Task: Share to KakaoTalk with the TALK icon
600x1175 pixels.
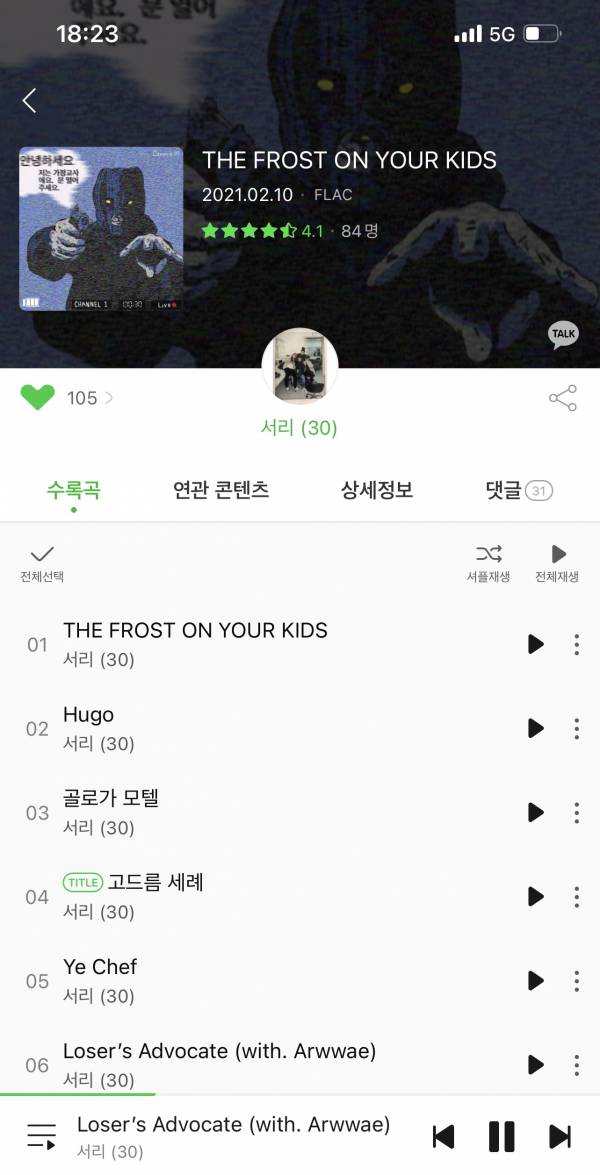Action: 564,335
